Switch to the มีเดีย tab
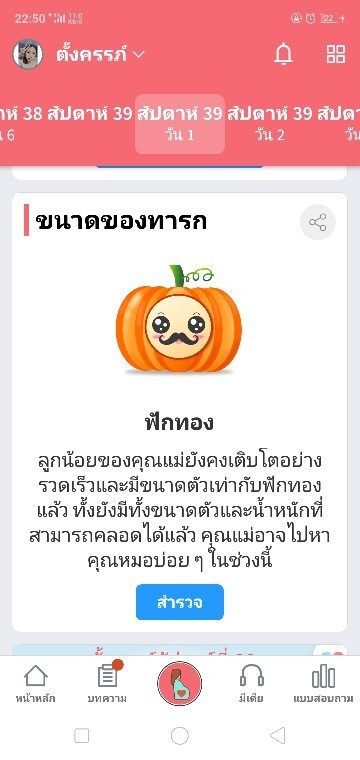The width and height of the screenshot is (360, 760). [x=251, y=684]
